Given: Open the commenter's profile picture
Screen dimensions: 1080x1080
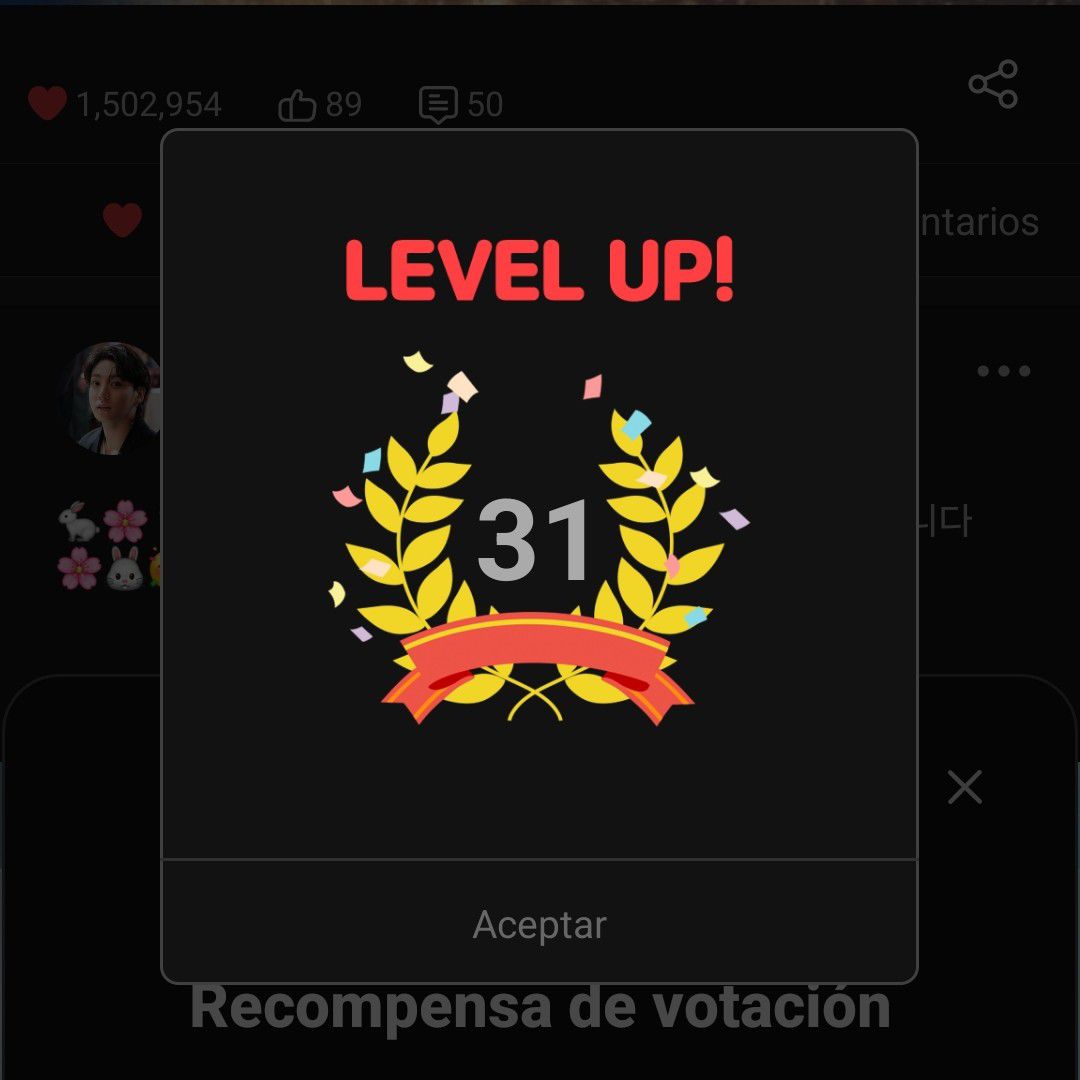Looking at the screenshot, I should [x=112, y=397].
